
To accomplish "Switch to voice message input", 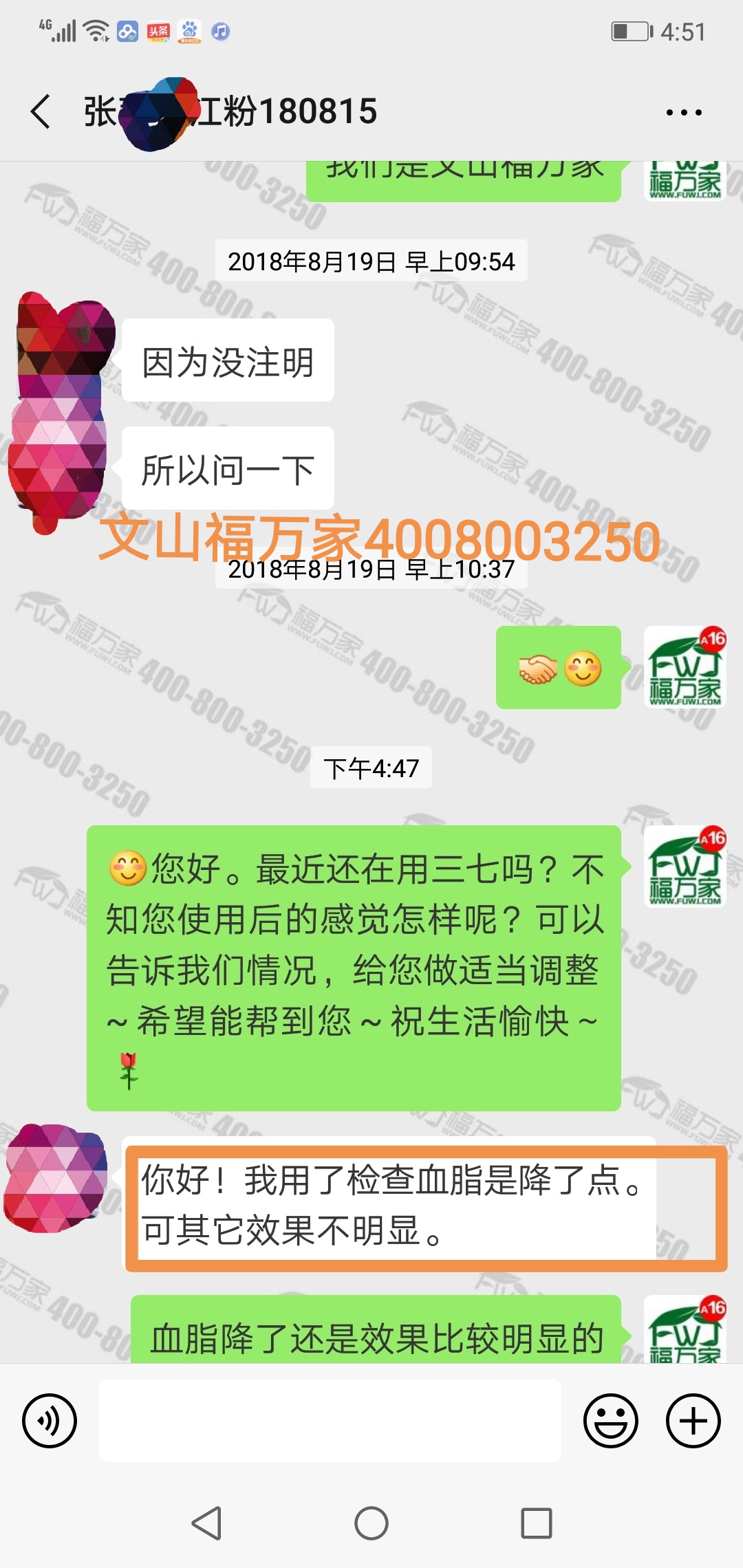I will pyautogui.click(x=50, y=1421).
